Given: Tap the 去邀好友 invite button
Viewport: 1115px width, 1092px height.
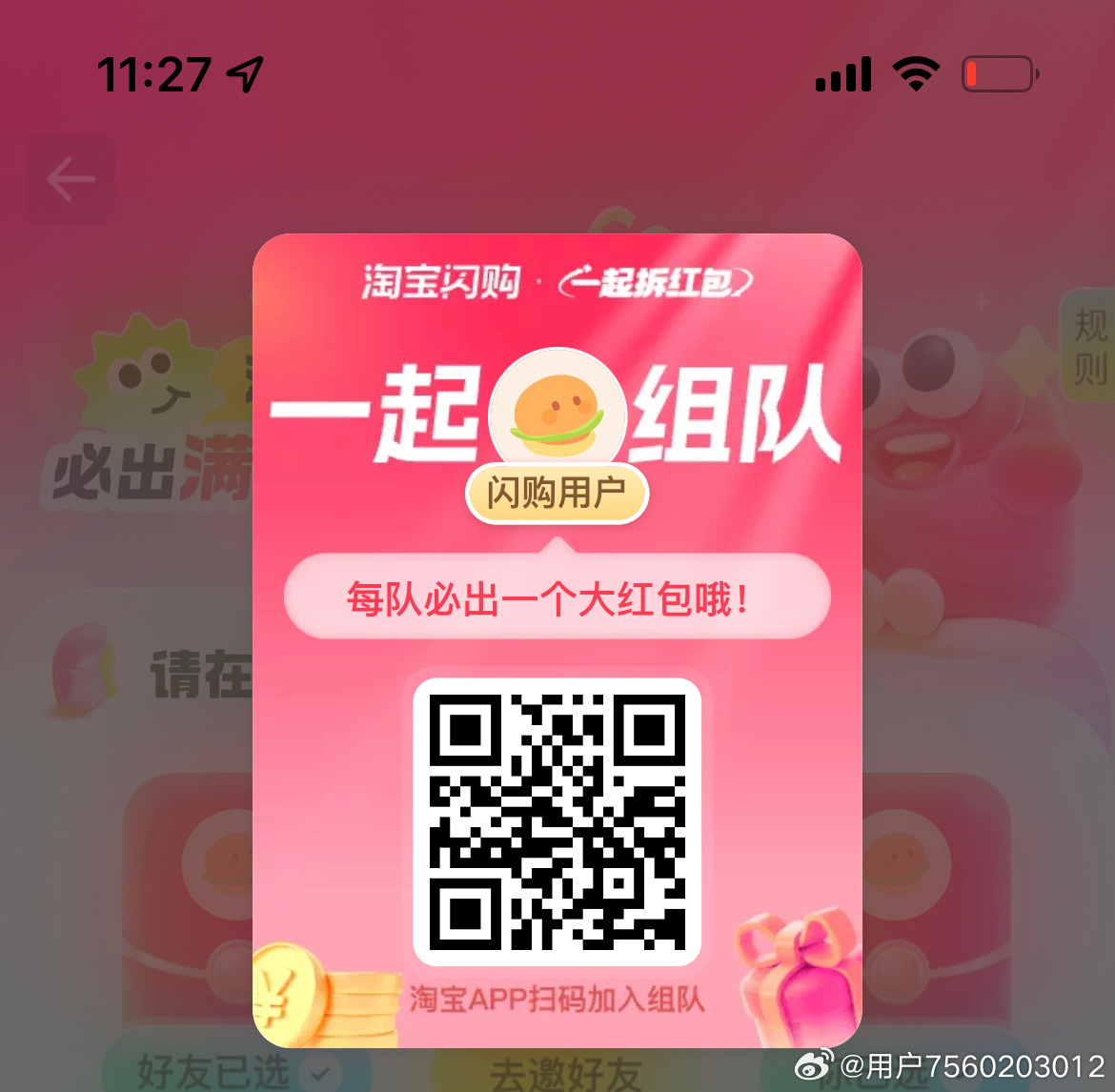Looking at the screenshot, I should [x=566, y=1071].
